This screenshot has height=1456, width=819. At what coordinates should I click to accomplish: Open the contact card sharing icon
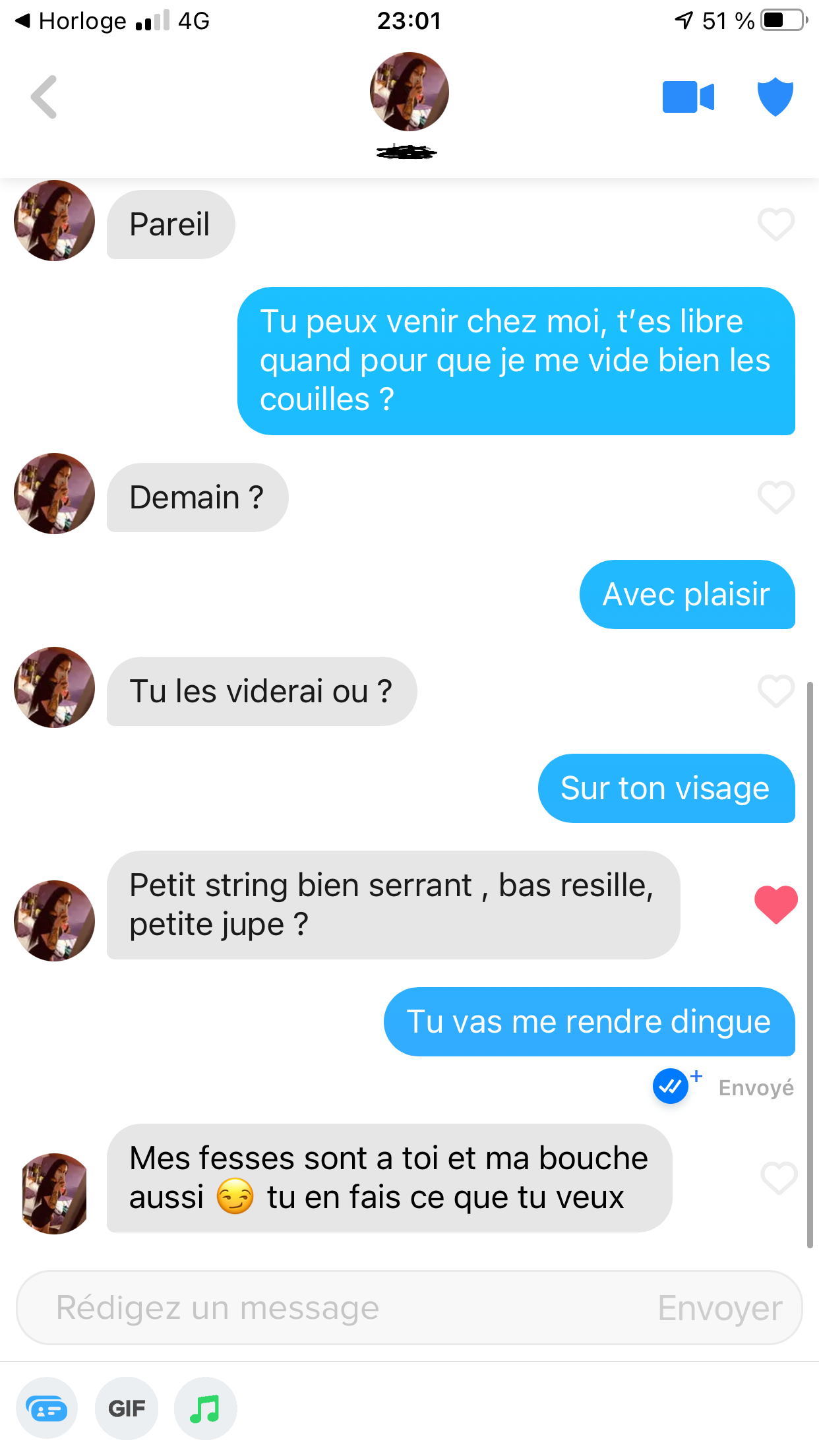pos(47,1409)
